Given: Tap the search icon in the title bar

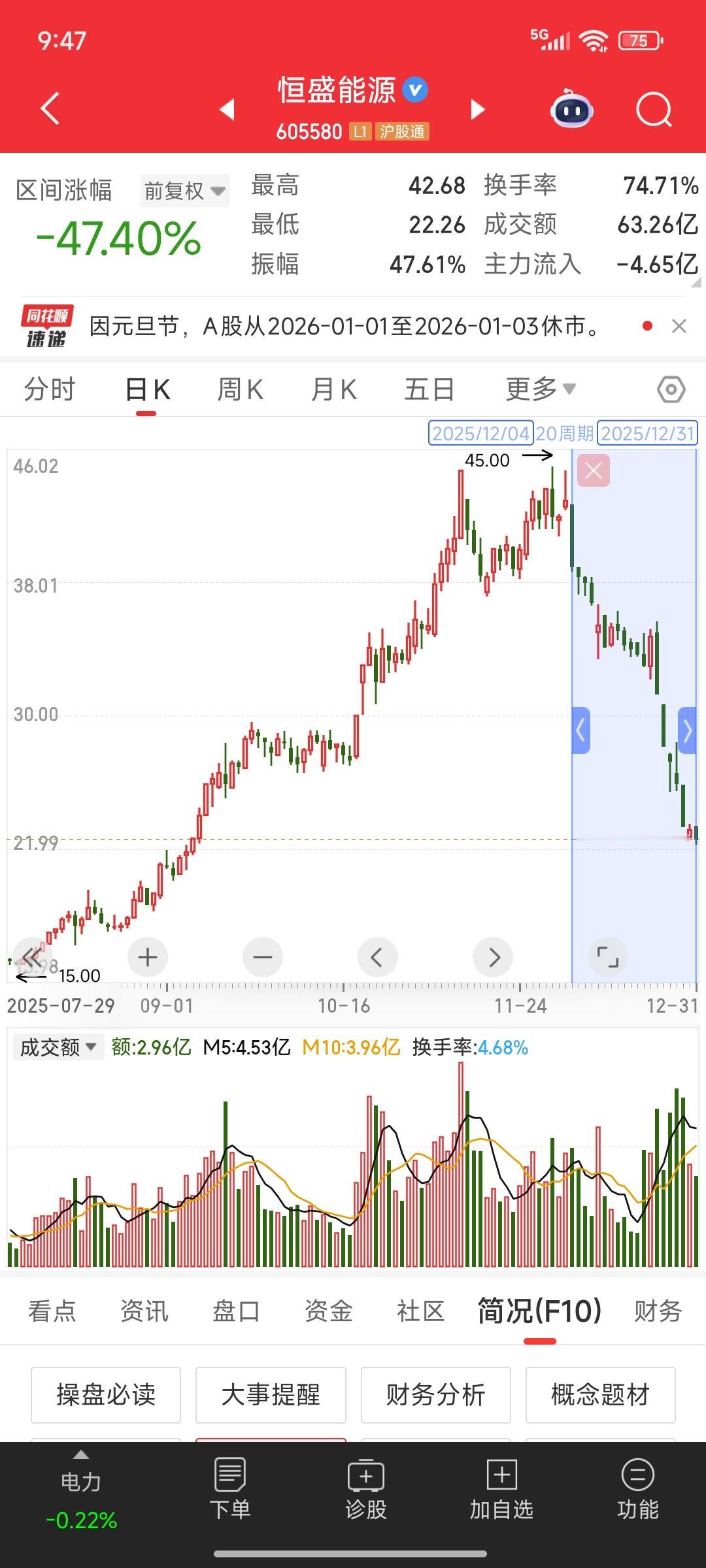Looking at the screenshot, I should 654,108.
